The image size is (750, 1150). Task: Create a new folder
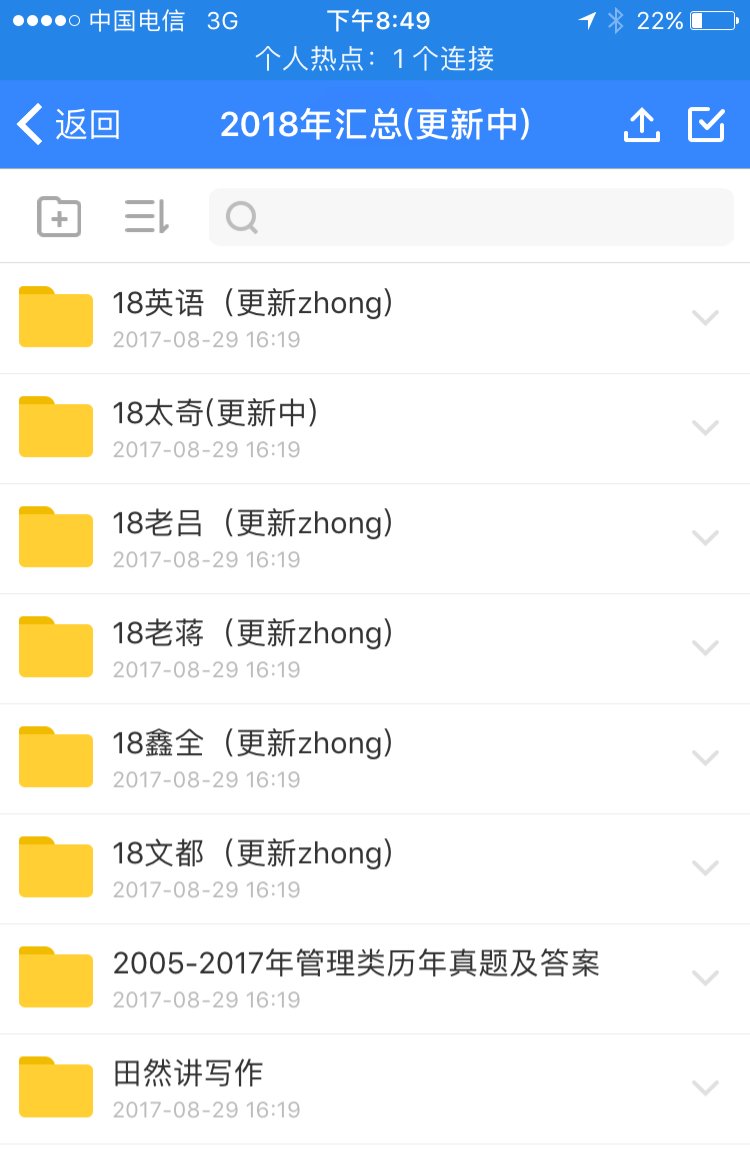click(59, 216)
